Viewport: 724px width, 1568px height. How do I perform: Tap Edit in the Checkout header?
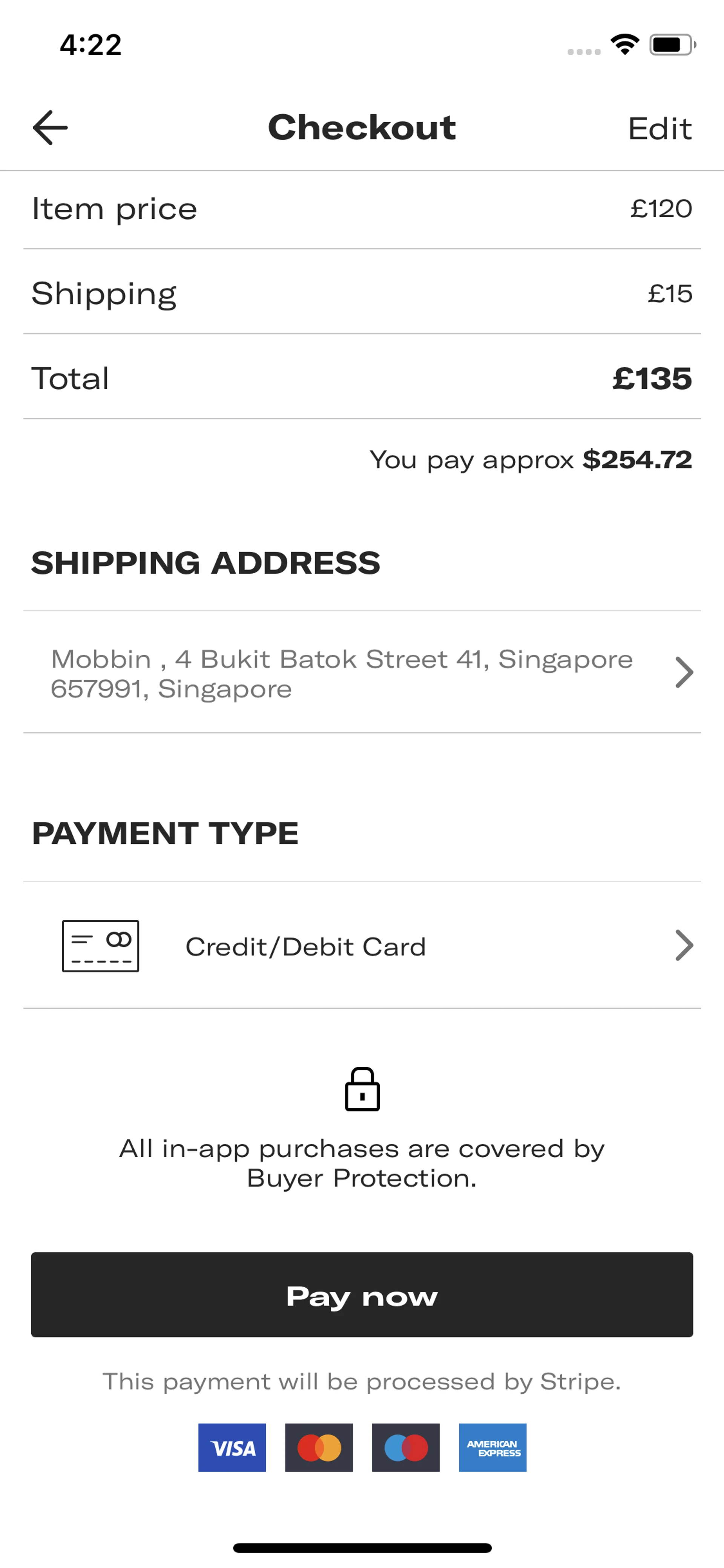660,129
